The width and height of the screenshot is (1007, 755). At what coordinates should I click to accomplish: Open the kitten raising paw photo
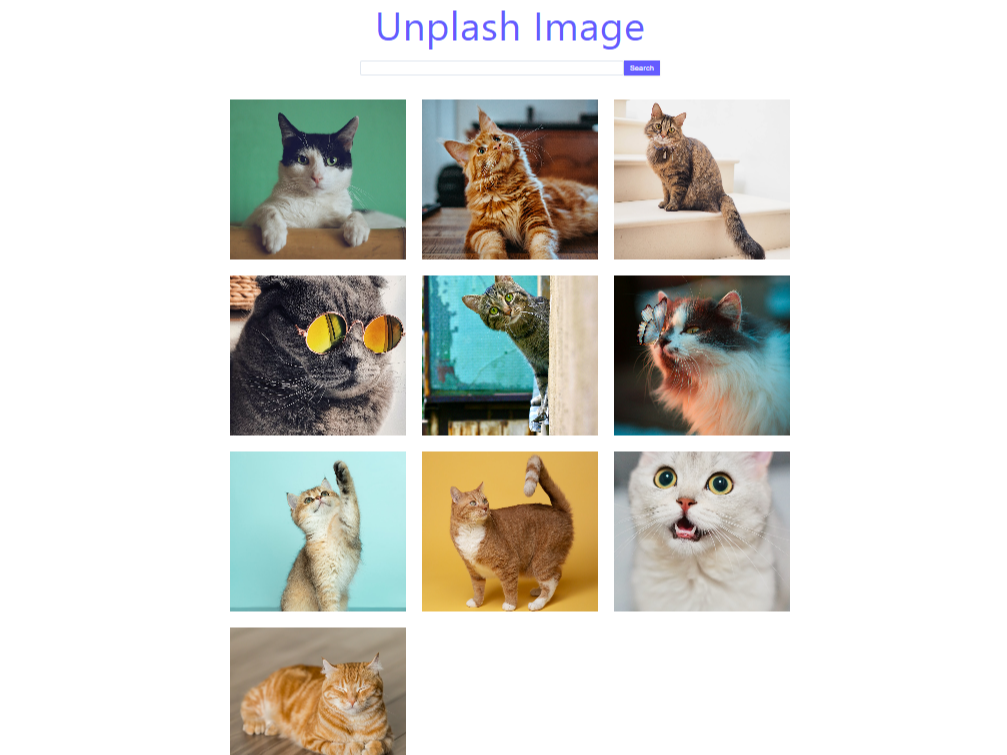tap(318, 531)
